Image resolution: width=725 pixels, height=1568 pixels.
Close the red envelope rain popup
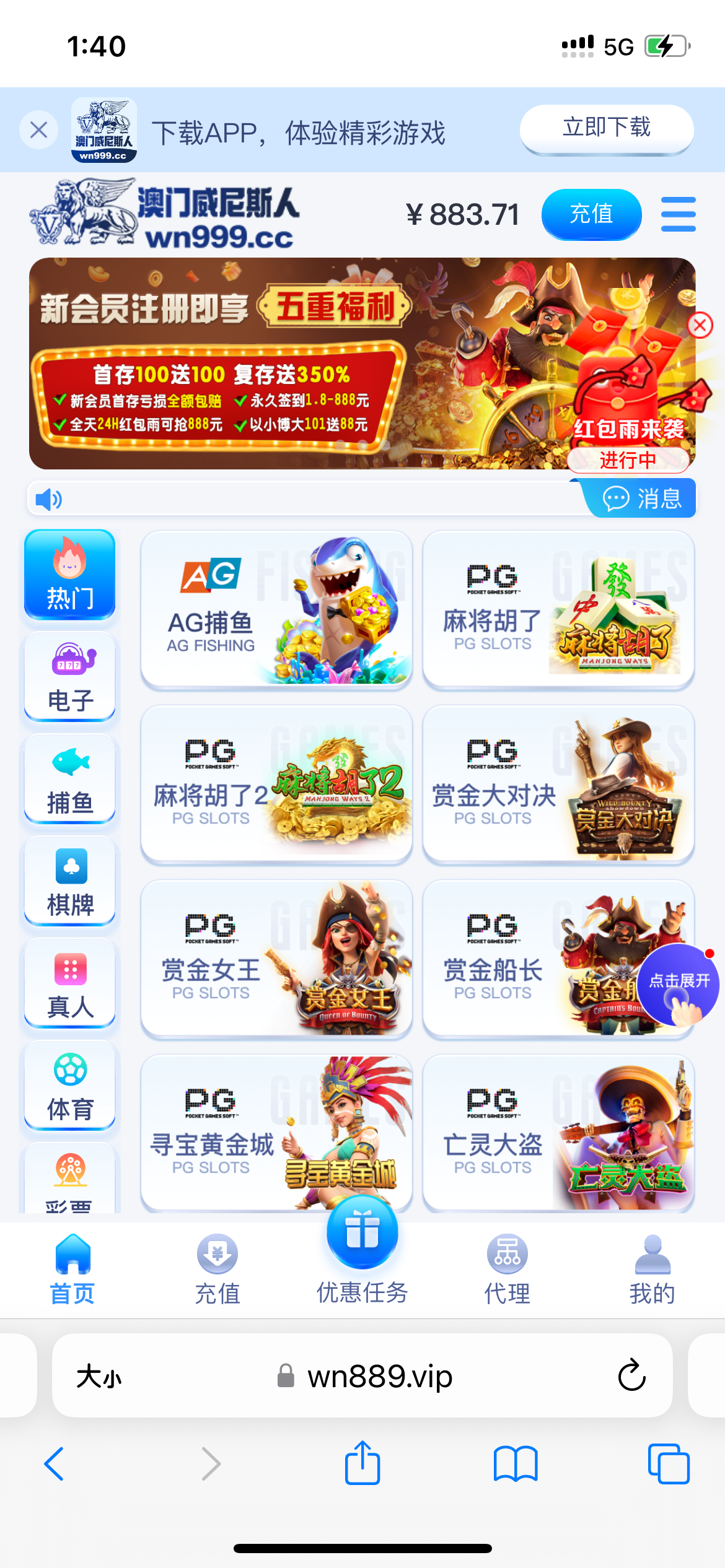(700, 325)
